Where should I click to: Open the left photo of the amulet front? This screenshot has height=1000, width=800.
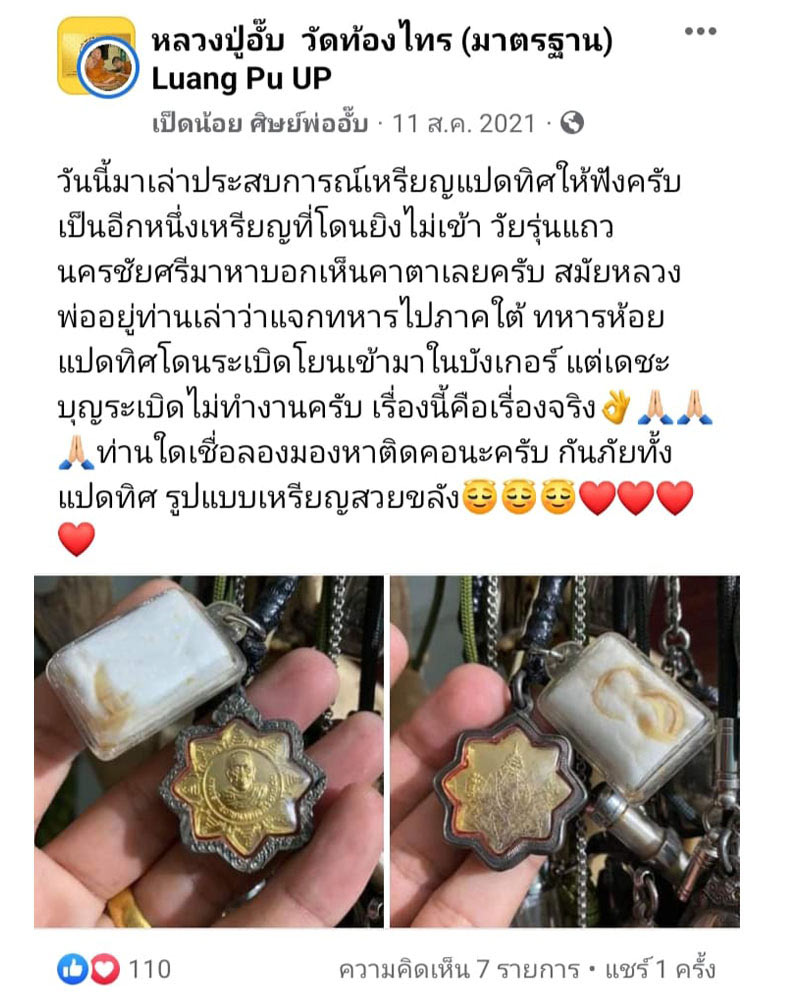coord(208,751)
